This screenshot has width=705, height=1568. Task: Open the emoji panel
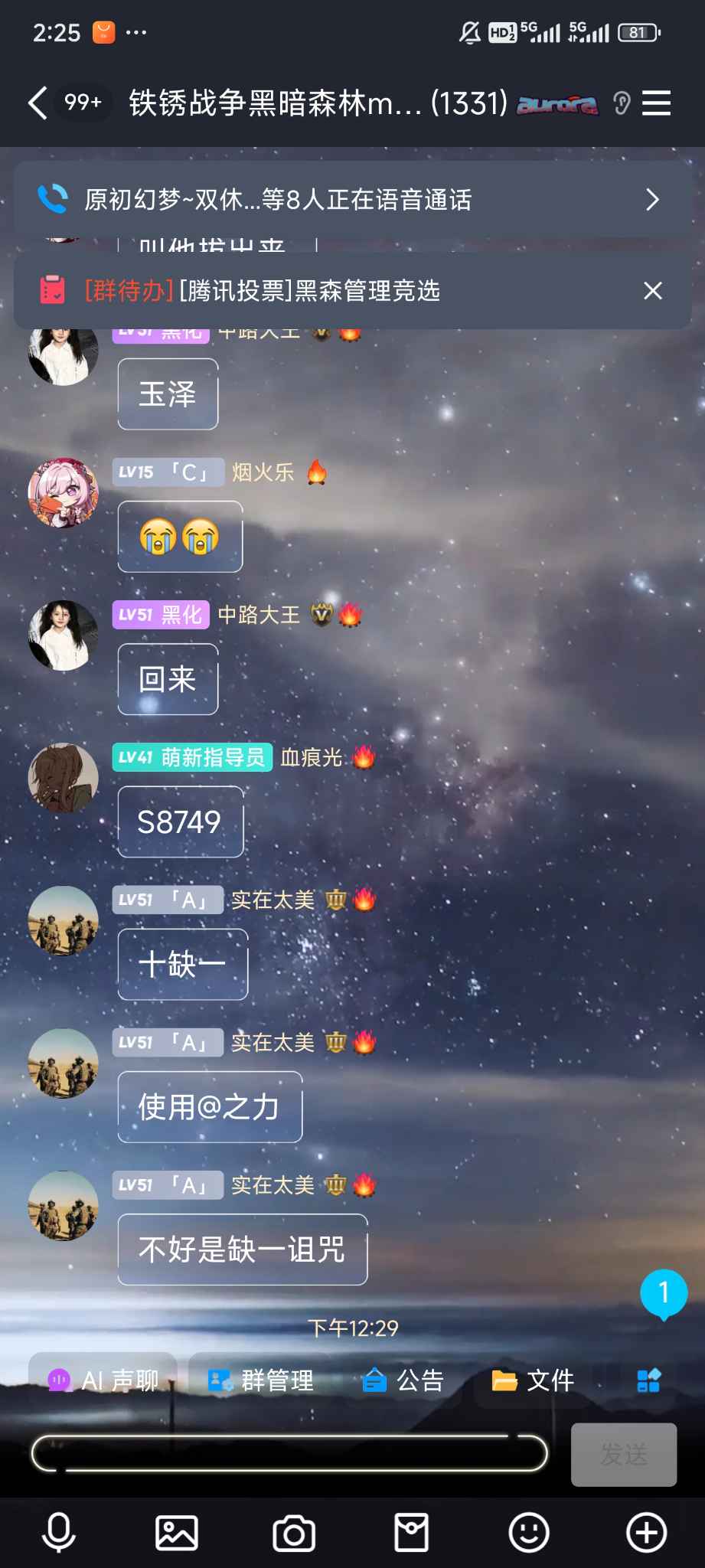(x=529, y=1533)
